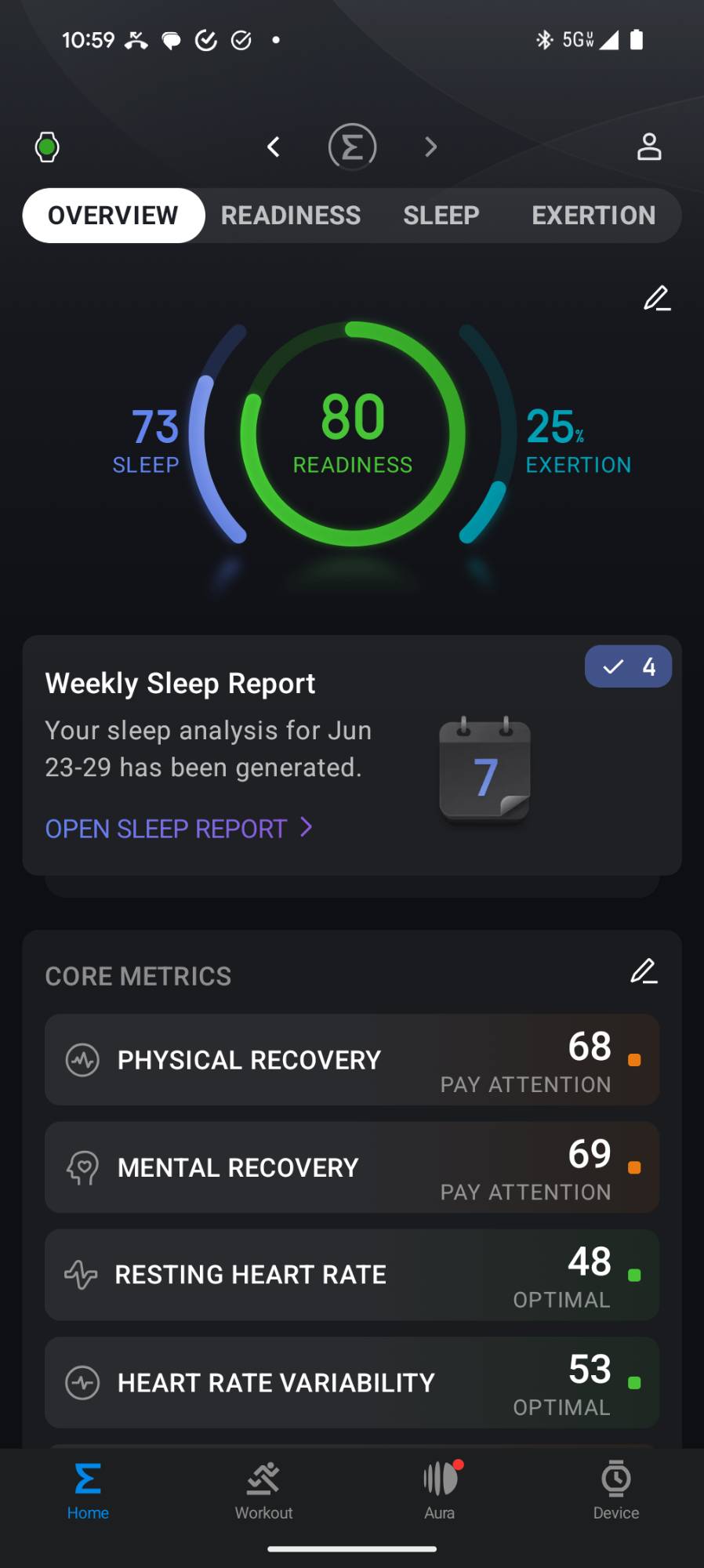Open the Aura tab
Image resolution: width=704 pixels, height=1568 pixels.
click(440, 1491)
